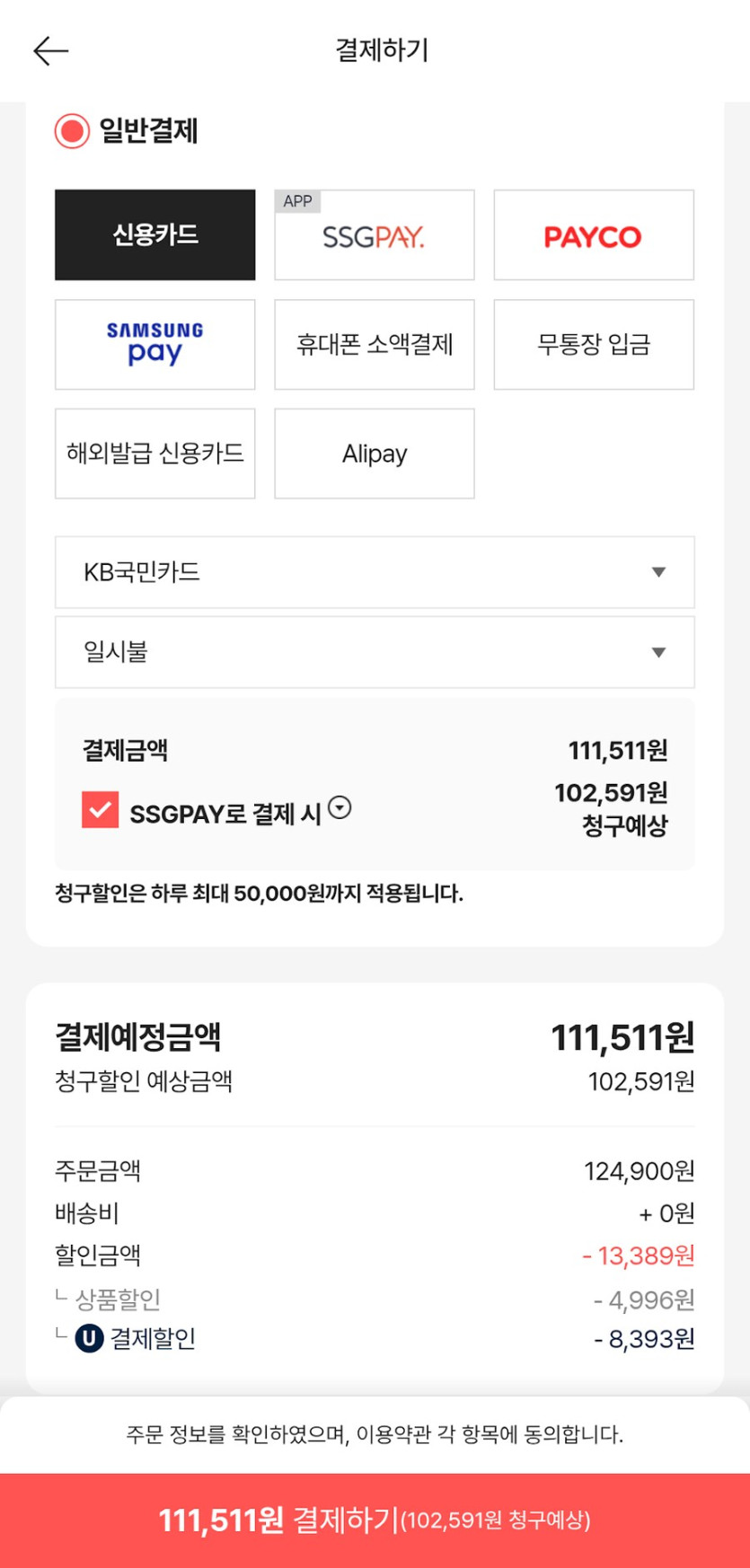
Task: Choose the 해외발급 신용카드 option
Action: point(154,454)
